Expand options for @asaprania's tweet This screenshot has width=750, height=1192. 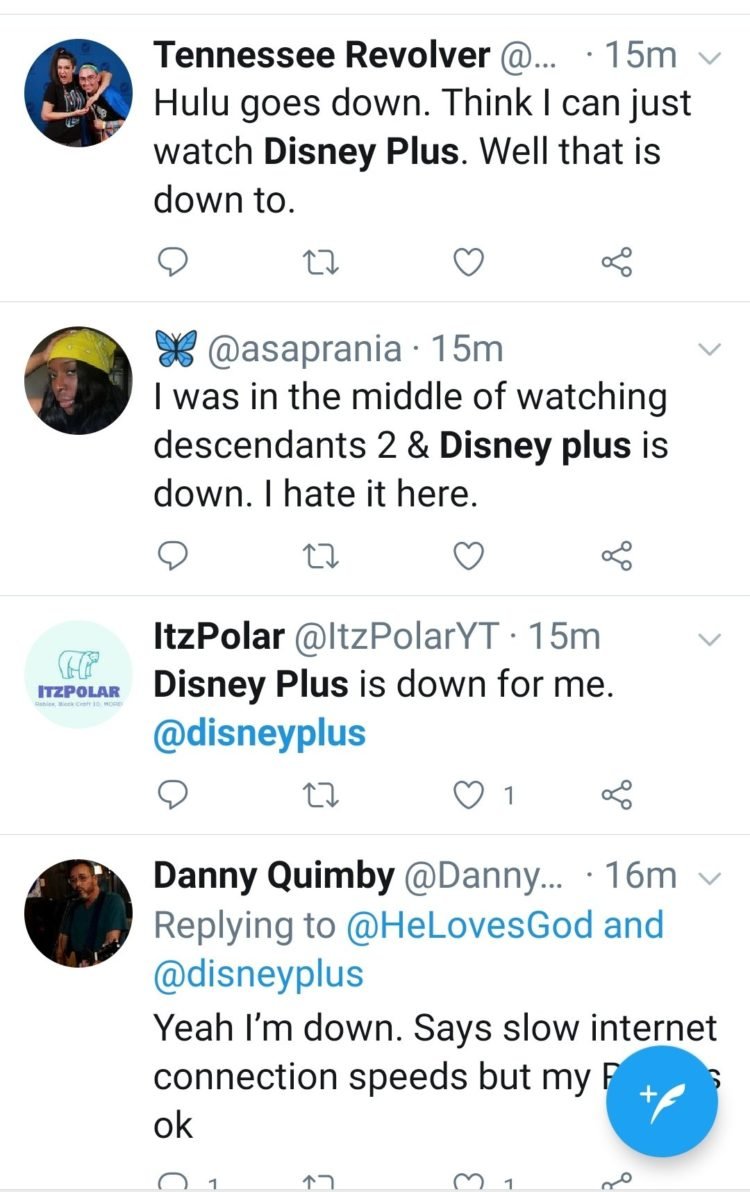710,350
